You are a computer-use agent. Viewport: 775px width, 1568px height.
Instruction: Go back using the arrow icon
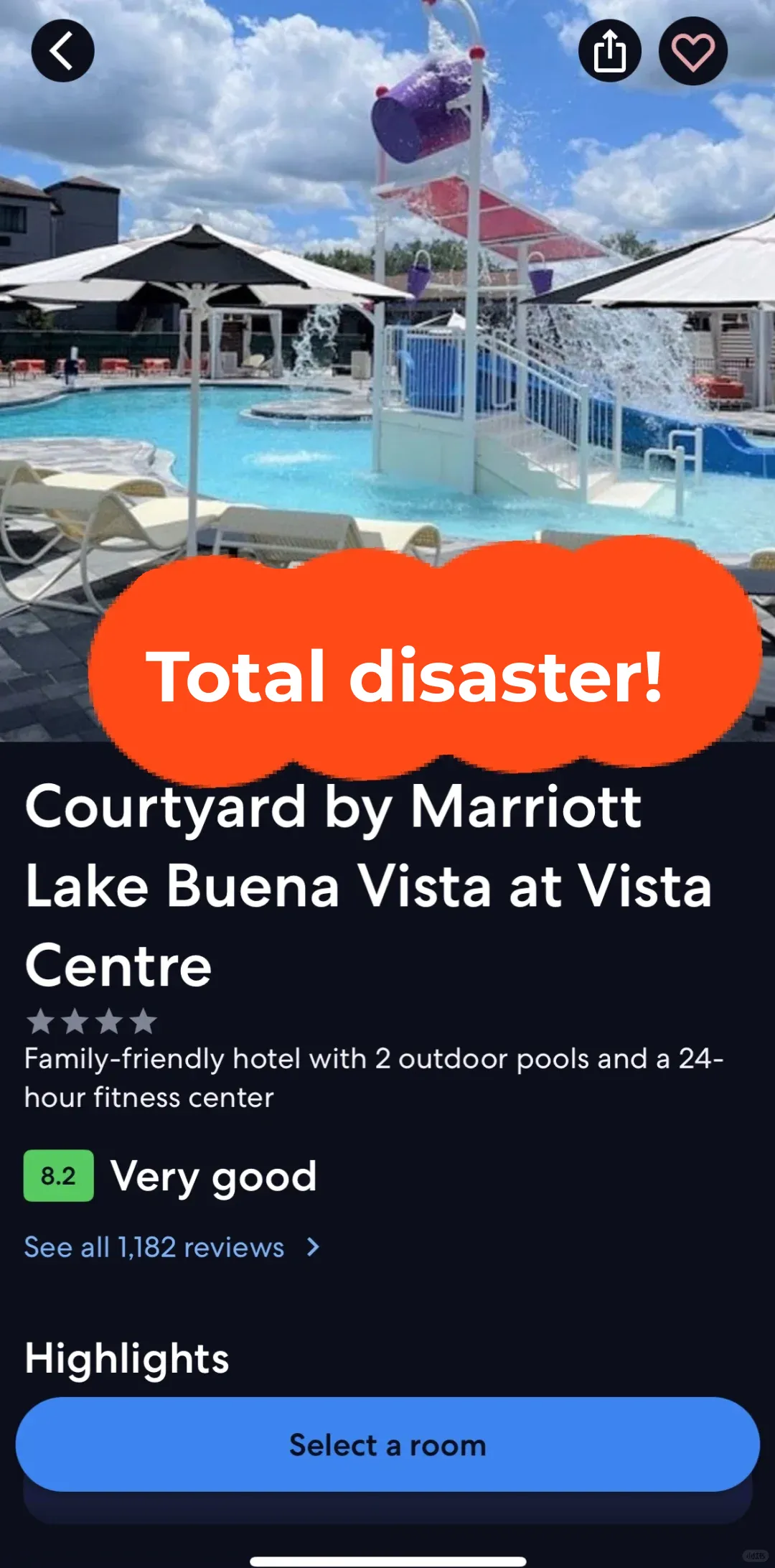(62, 51)
